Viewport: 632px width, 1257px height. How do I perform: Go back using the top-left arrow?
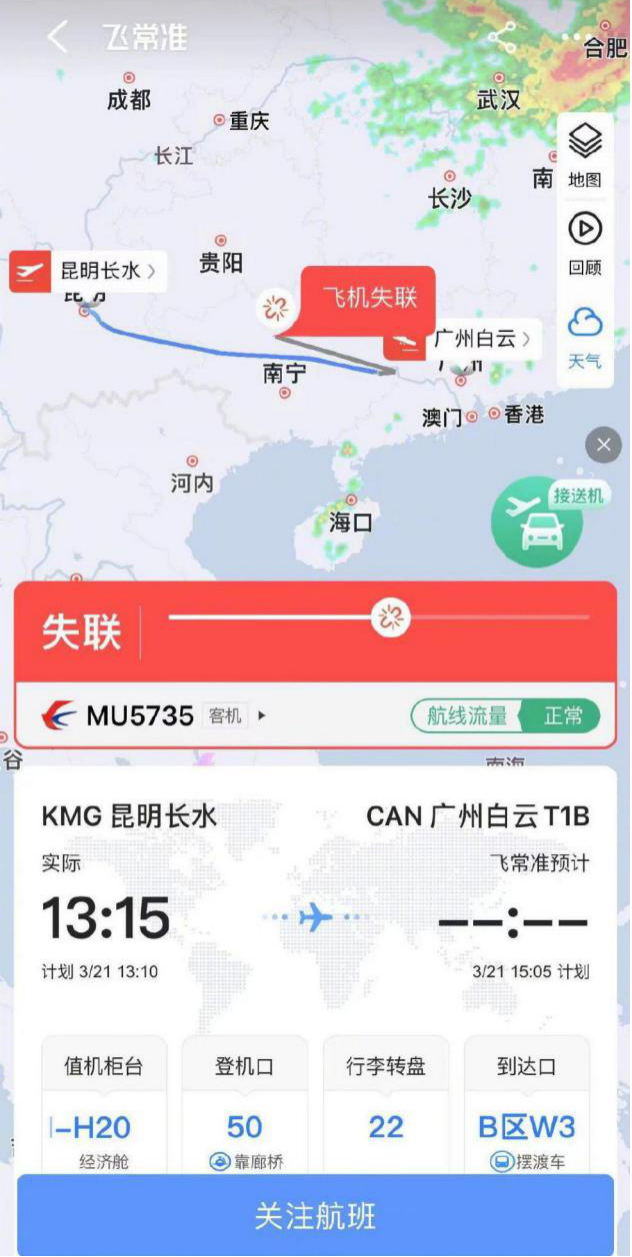[57, 38]
